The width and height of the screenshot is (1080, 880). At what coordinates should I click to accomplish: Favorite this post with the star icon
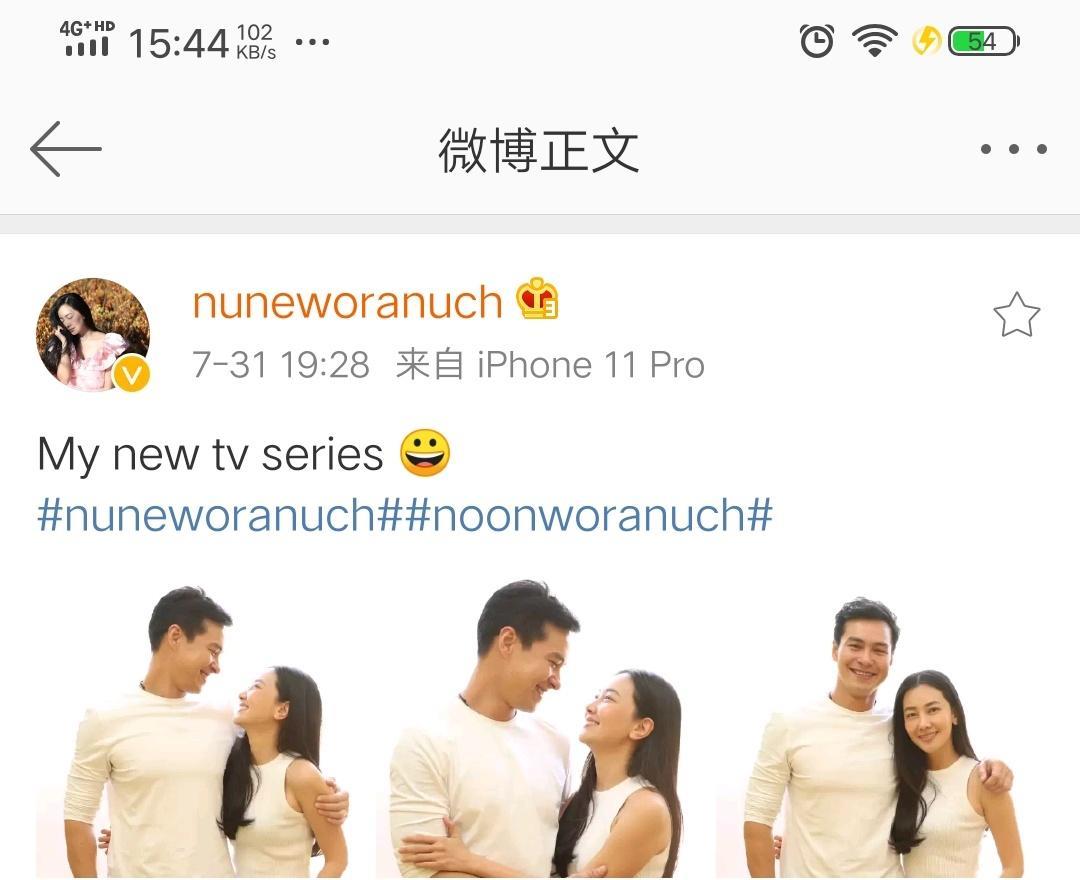[x=1016, y=316]
